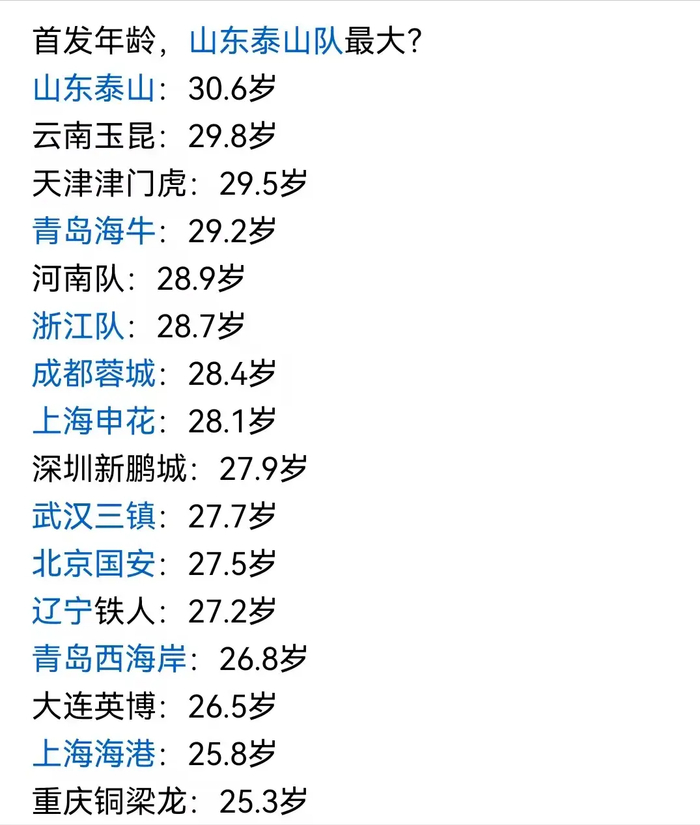Follow the 浙江队 link
Screen dimensions: 700x825
[x=78, y=326]
